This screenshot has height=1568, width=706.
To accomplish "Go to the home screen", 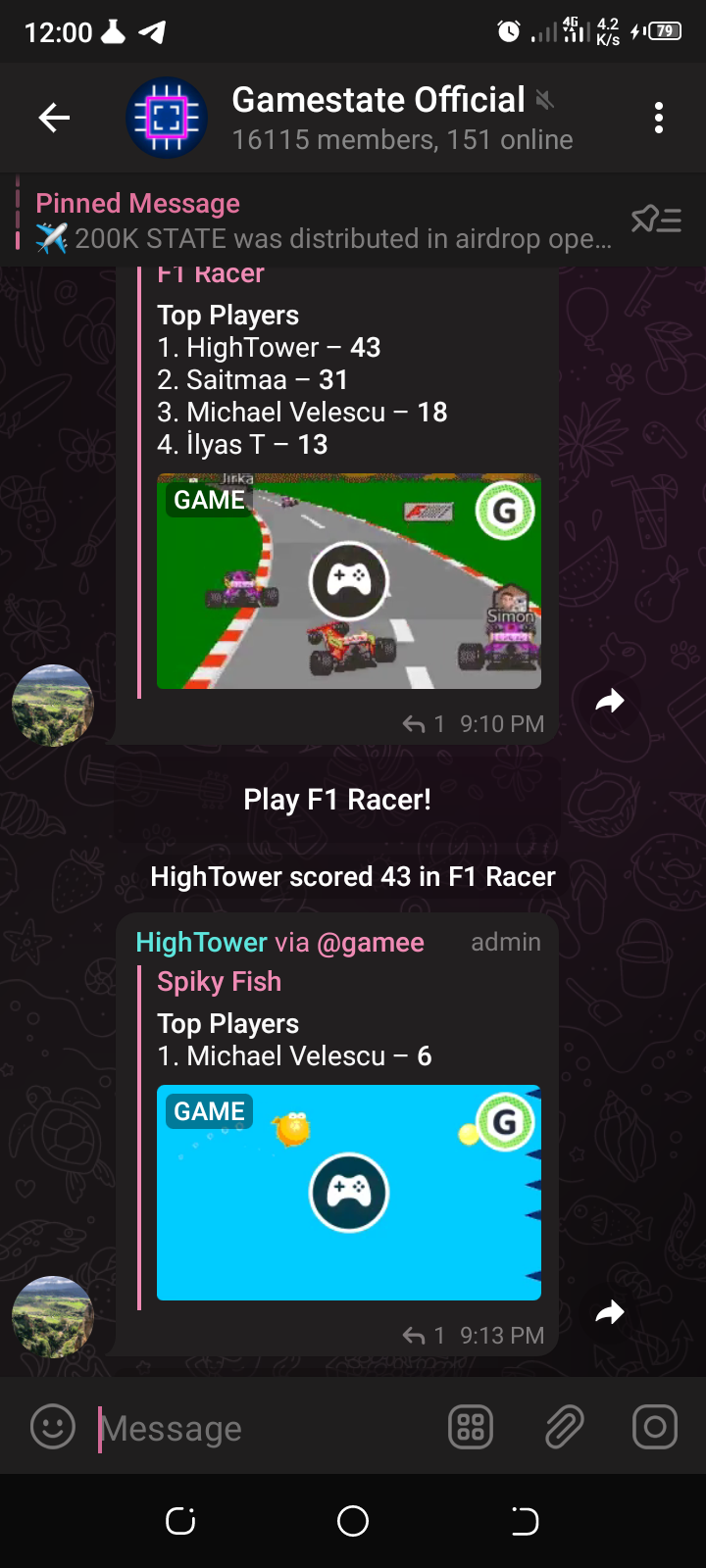I will pyautogui.click(x=353, y=1521).
